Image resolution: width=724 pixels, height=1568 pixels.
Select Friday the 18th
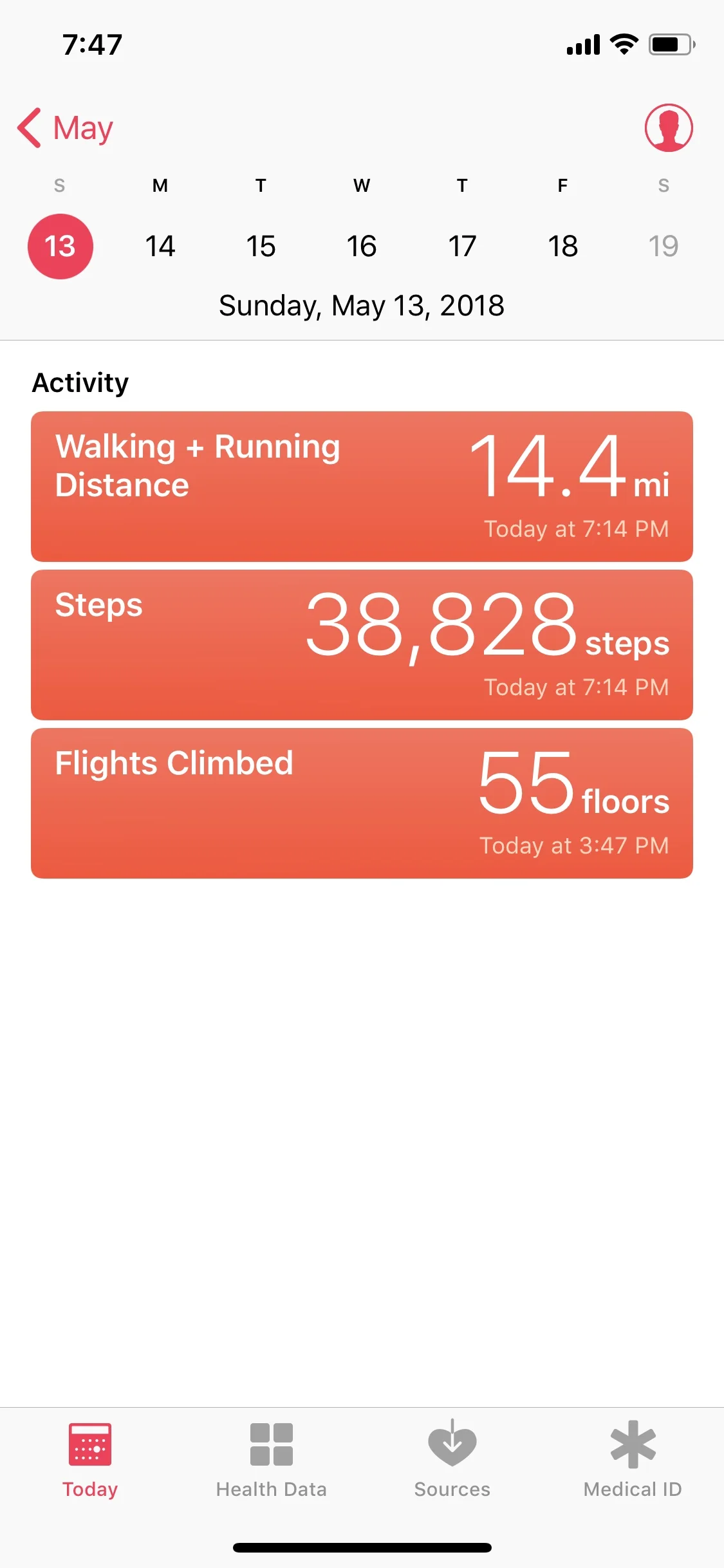[563, 247]
